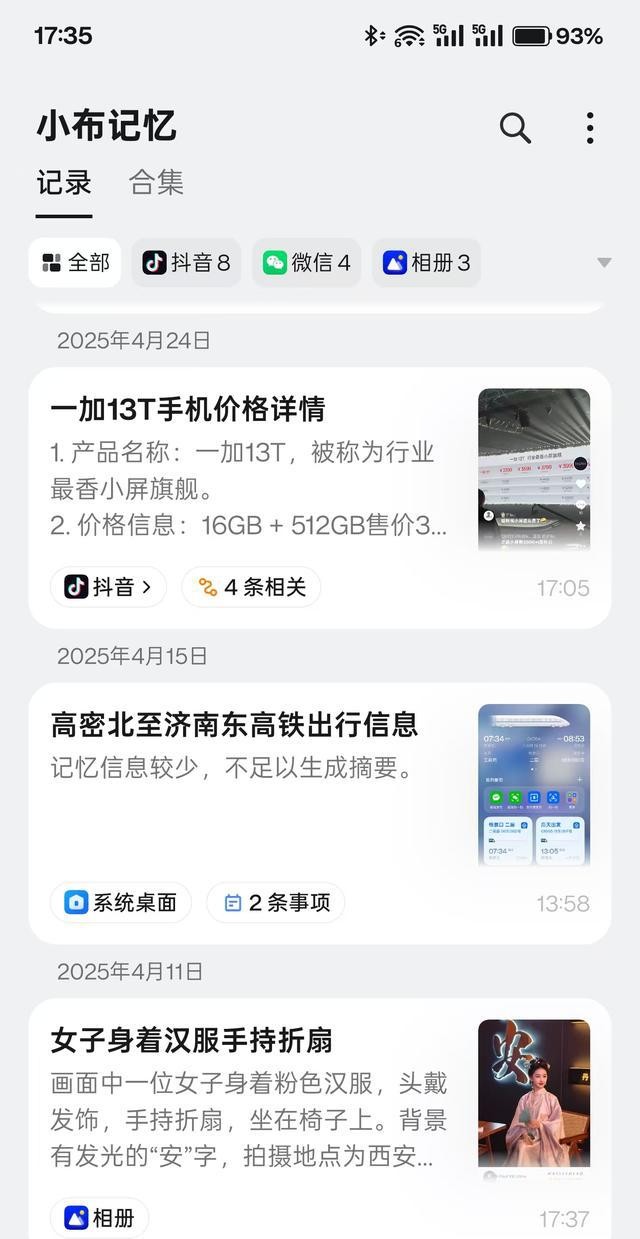Tap the 相册 source chip on 汉服 card
640x1239 pixels.
tap(99, 1218)
